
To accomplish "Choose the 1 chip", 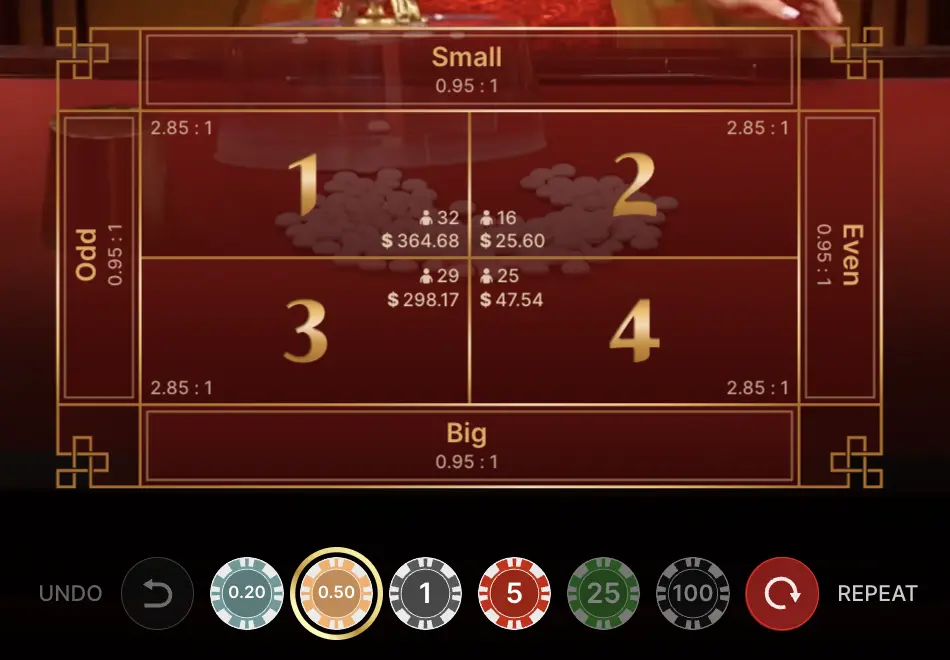I will pos(425,593).
